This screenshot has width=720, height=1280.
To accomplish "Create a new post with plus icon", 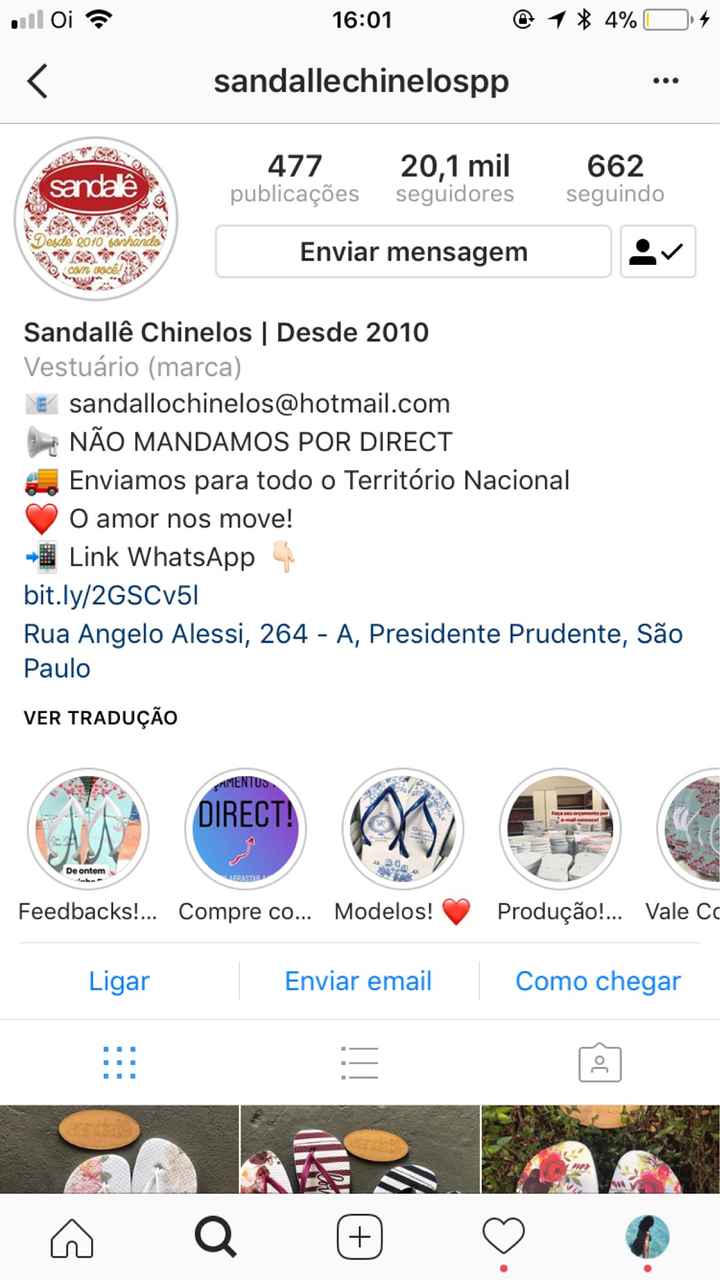I will pyautogui.click(x=359, y=1238).
